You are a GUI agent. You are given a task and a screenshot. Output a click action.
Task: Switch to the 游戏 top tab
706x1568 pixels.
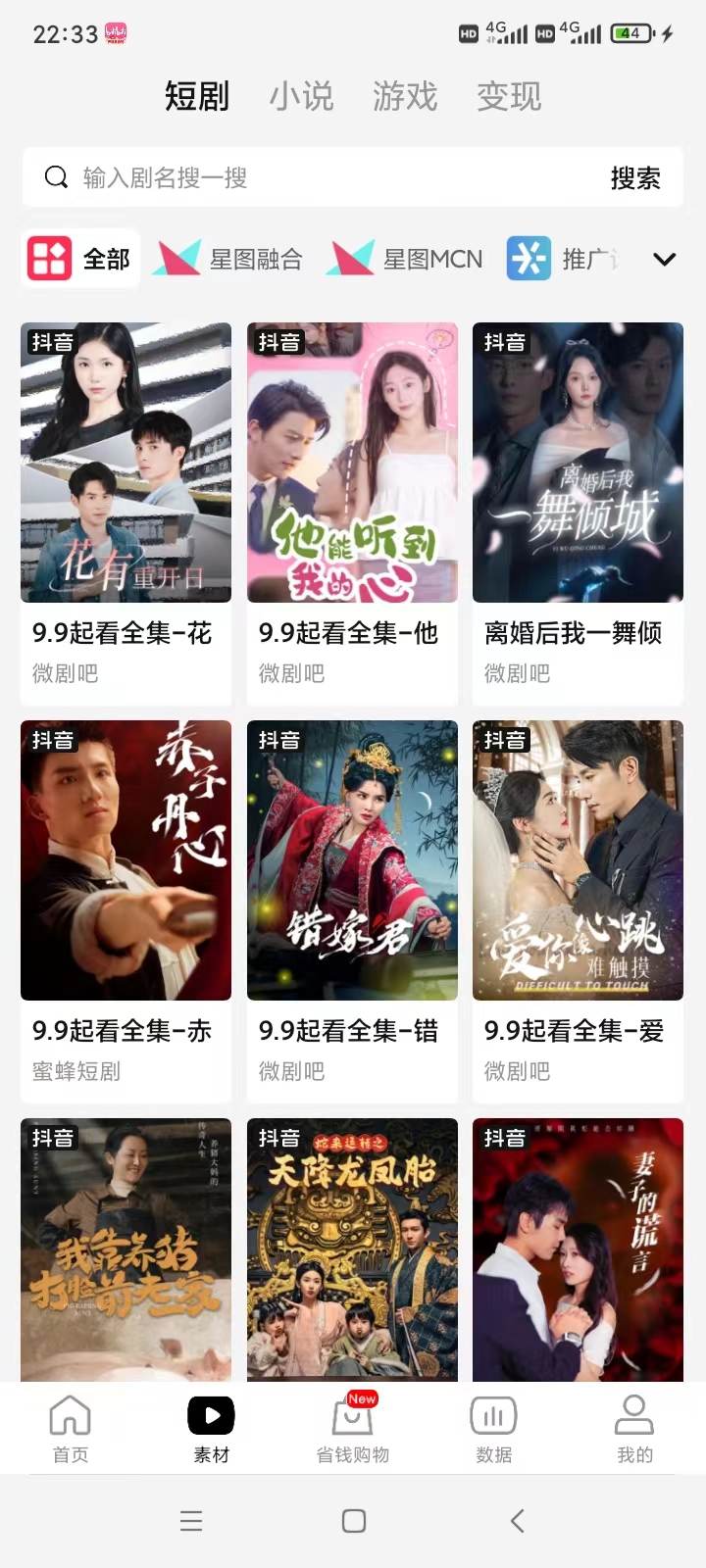(405, 96)
